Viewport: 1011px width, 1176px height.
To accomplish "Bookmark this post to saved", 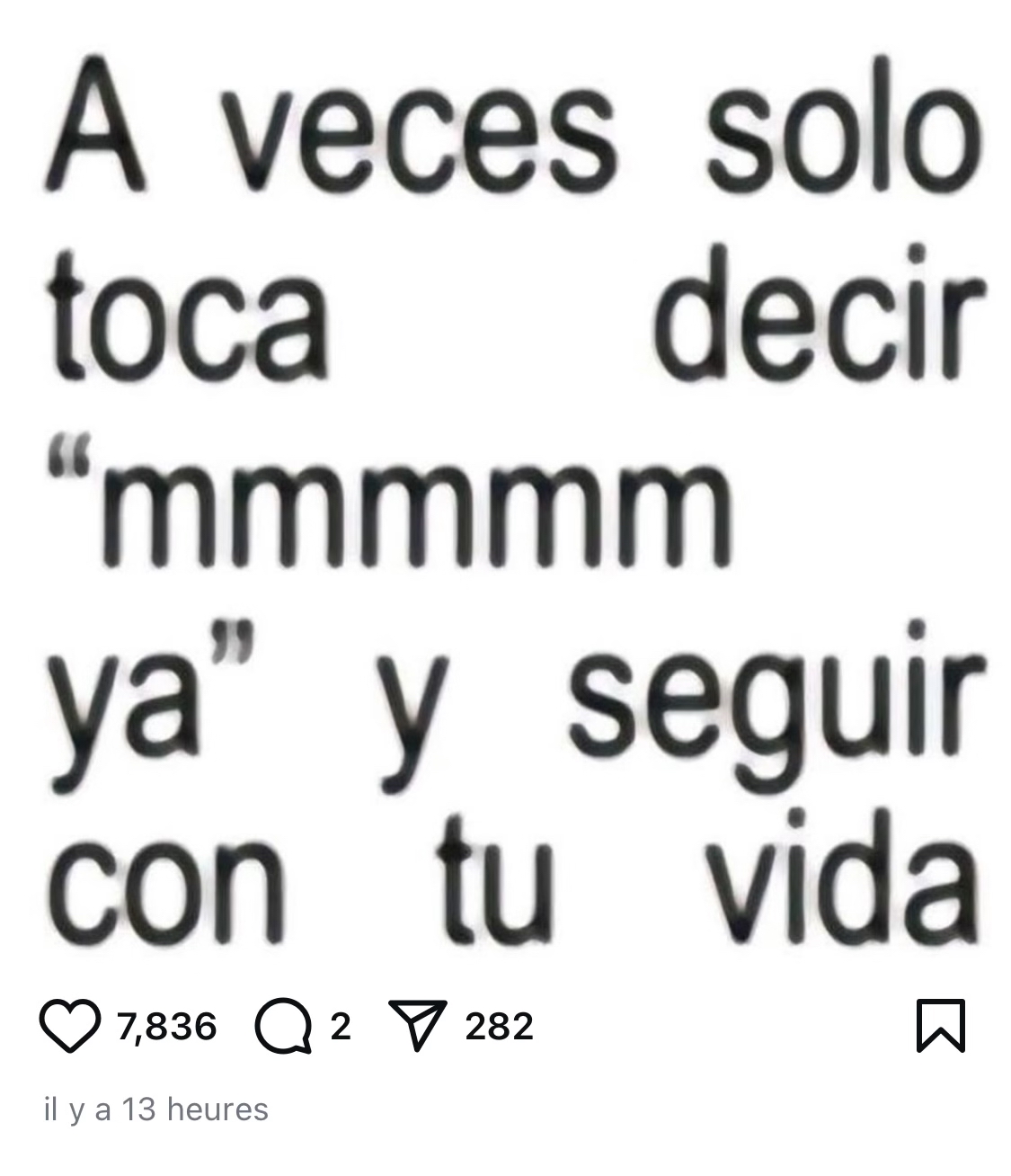I will (x=940, y=1025).
